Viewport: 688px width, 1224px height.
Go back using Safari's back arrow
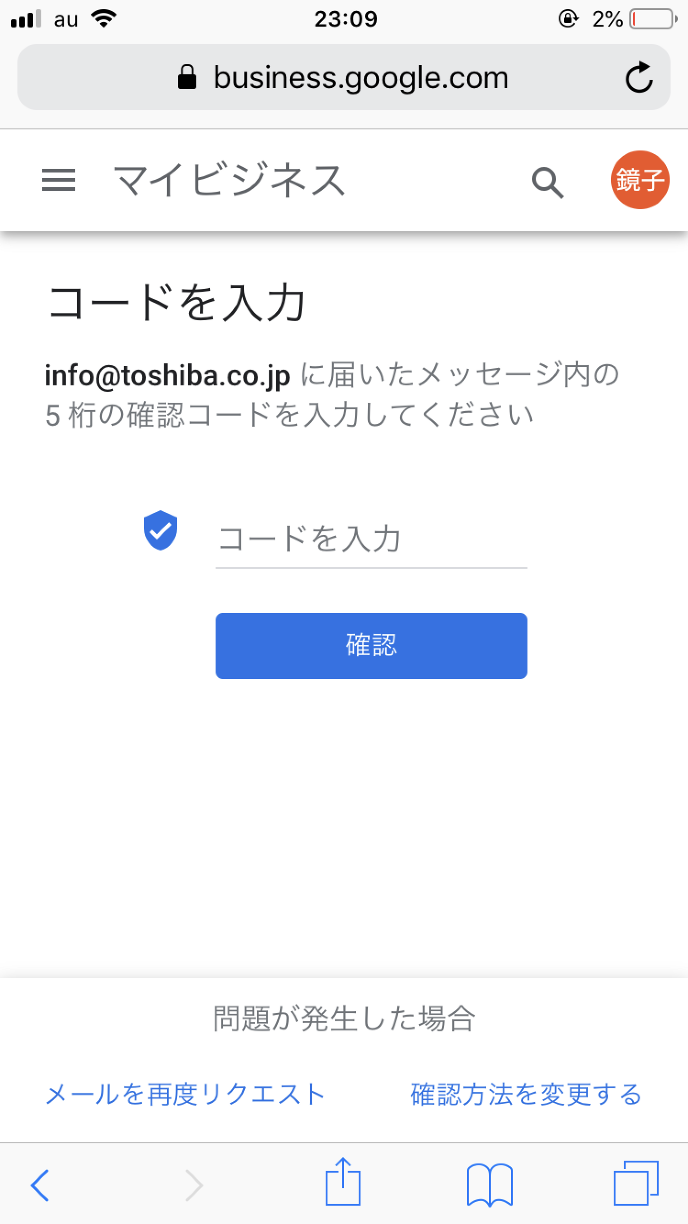click(x=40, y=1185)
